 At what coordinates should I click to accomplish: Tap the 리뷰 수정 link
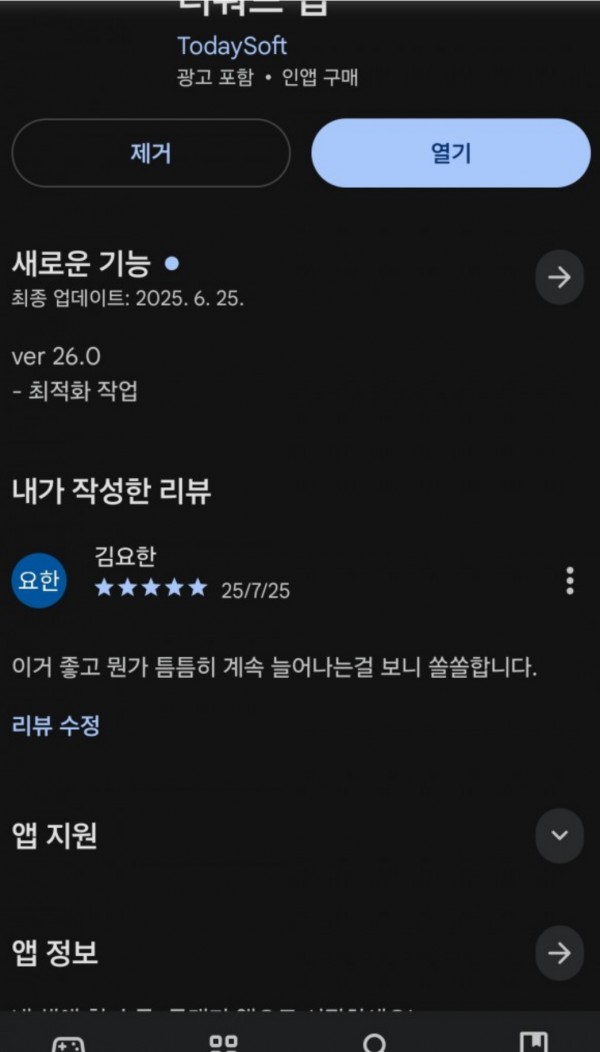[x=56, y=725]
